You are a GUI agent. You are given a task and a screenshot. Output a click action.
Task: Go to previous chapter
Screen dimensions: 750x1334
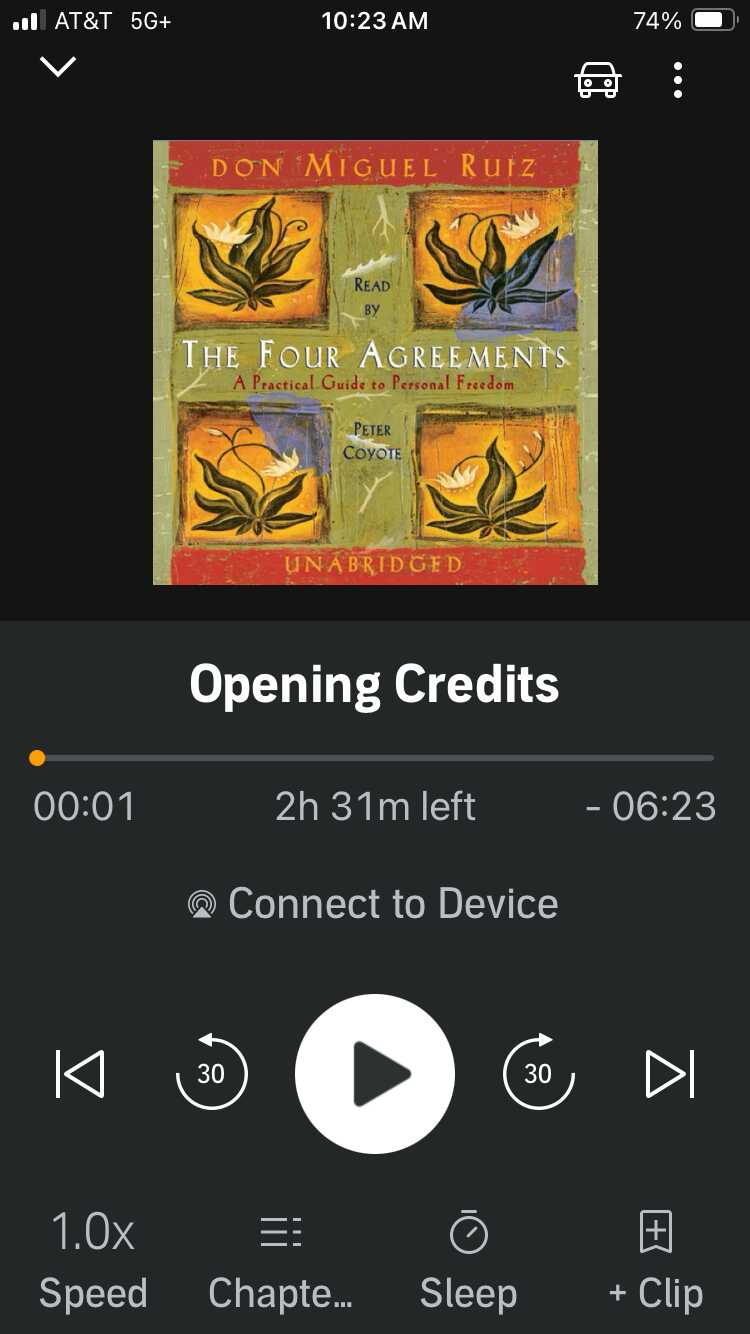pos(80,1074)
